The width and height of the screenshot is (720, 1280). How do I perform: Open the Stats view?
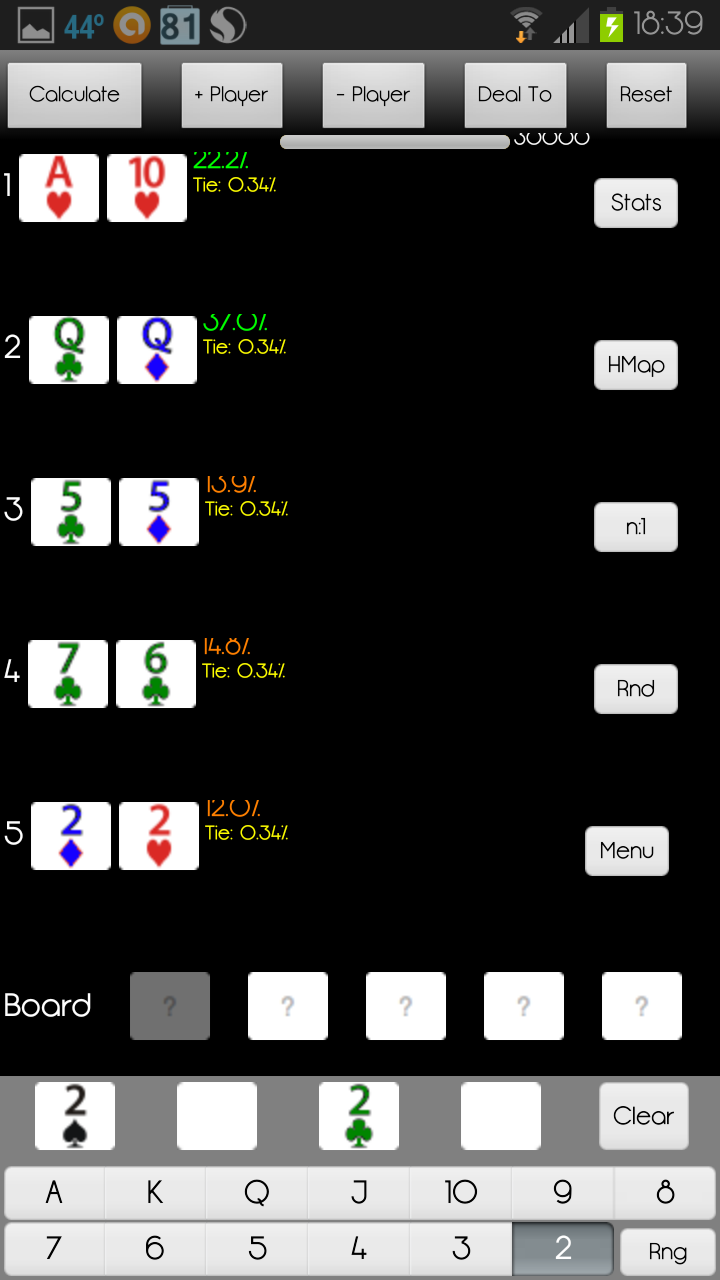[636, 203]
